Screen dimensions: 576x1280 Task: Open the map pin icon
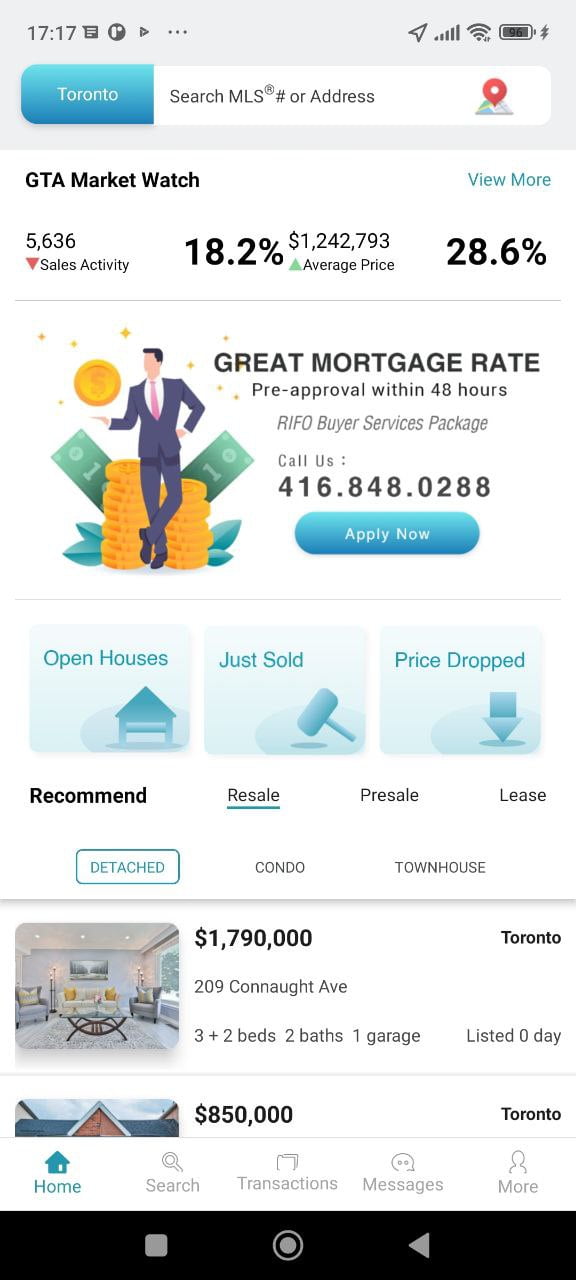pos(494,96)
